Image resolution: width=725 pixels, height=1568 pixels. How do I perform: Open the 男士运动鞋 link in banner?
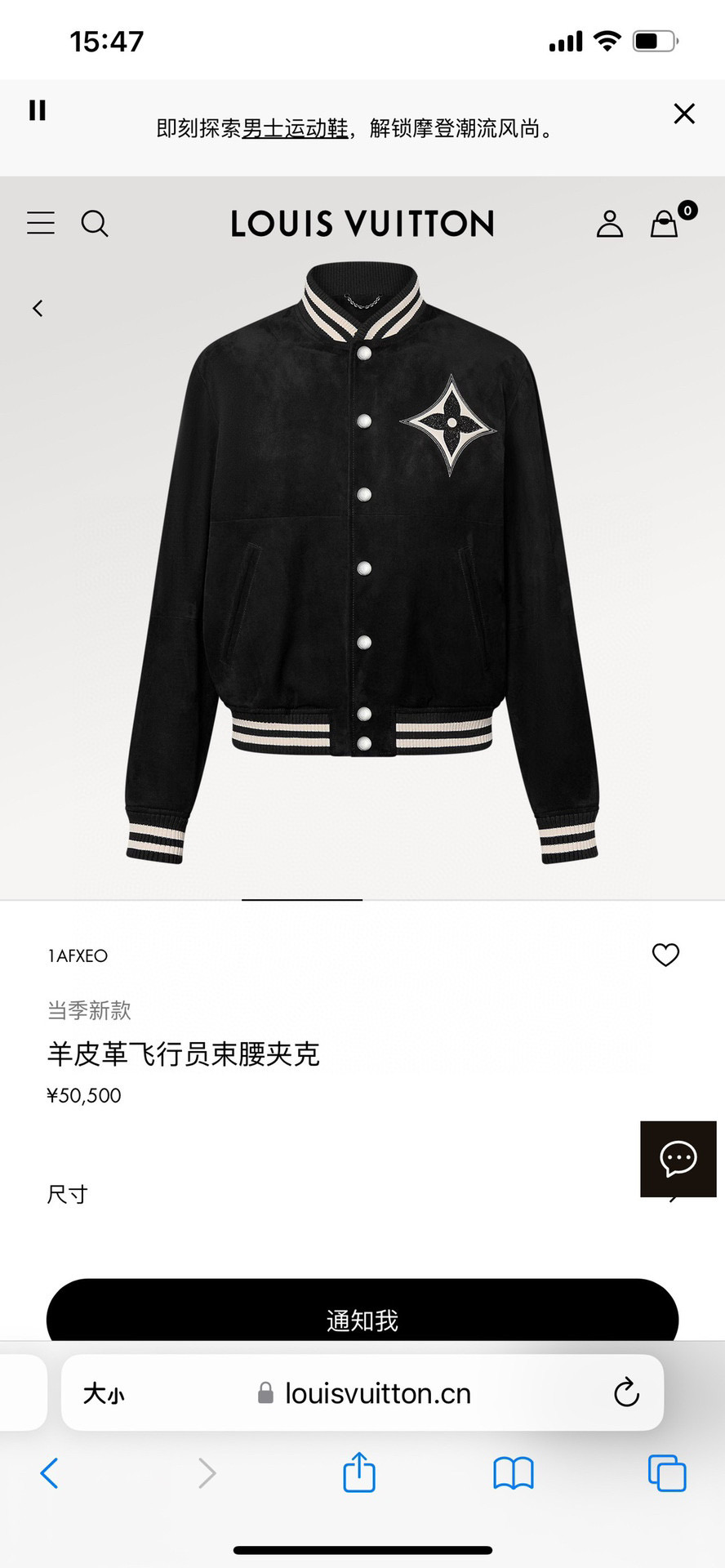click(295, 128)
